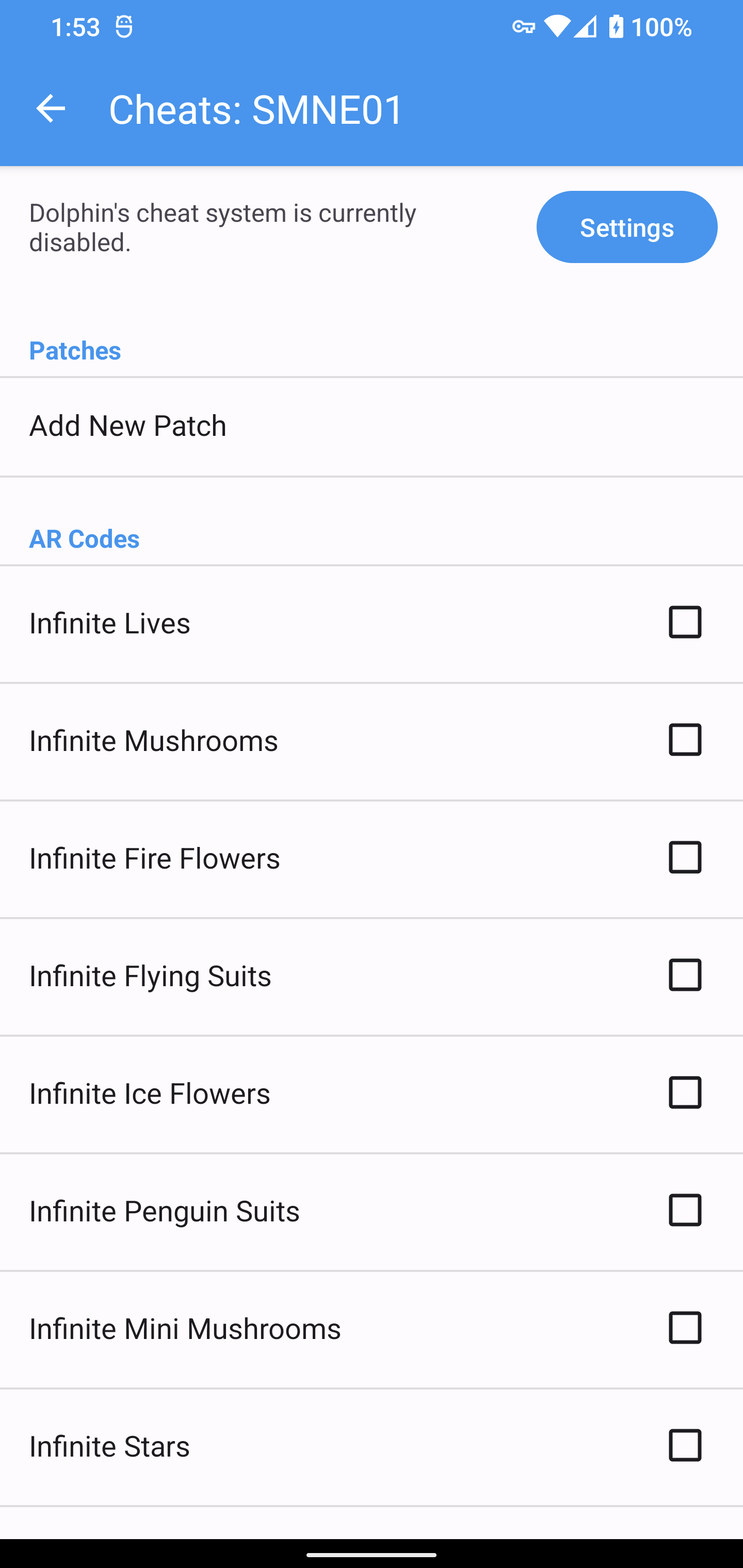Check the Infinite Mushrooms box

point(685,740)
